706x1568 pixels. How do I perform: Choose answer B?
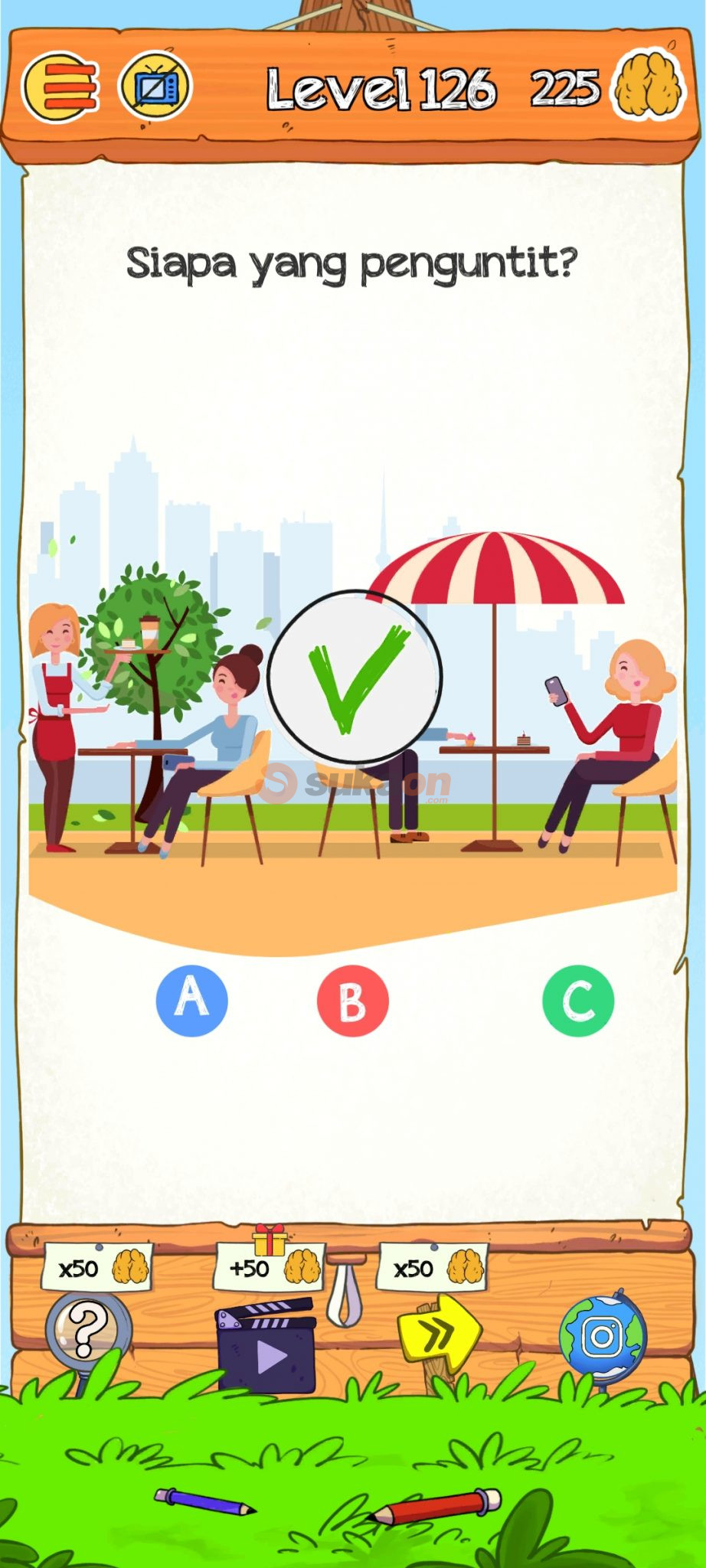tap(353, 1000)
